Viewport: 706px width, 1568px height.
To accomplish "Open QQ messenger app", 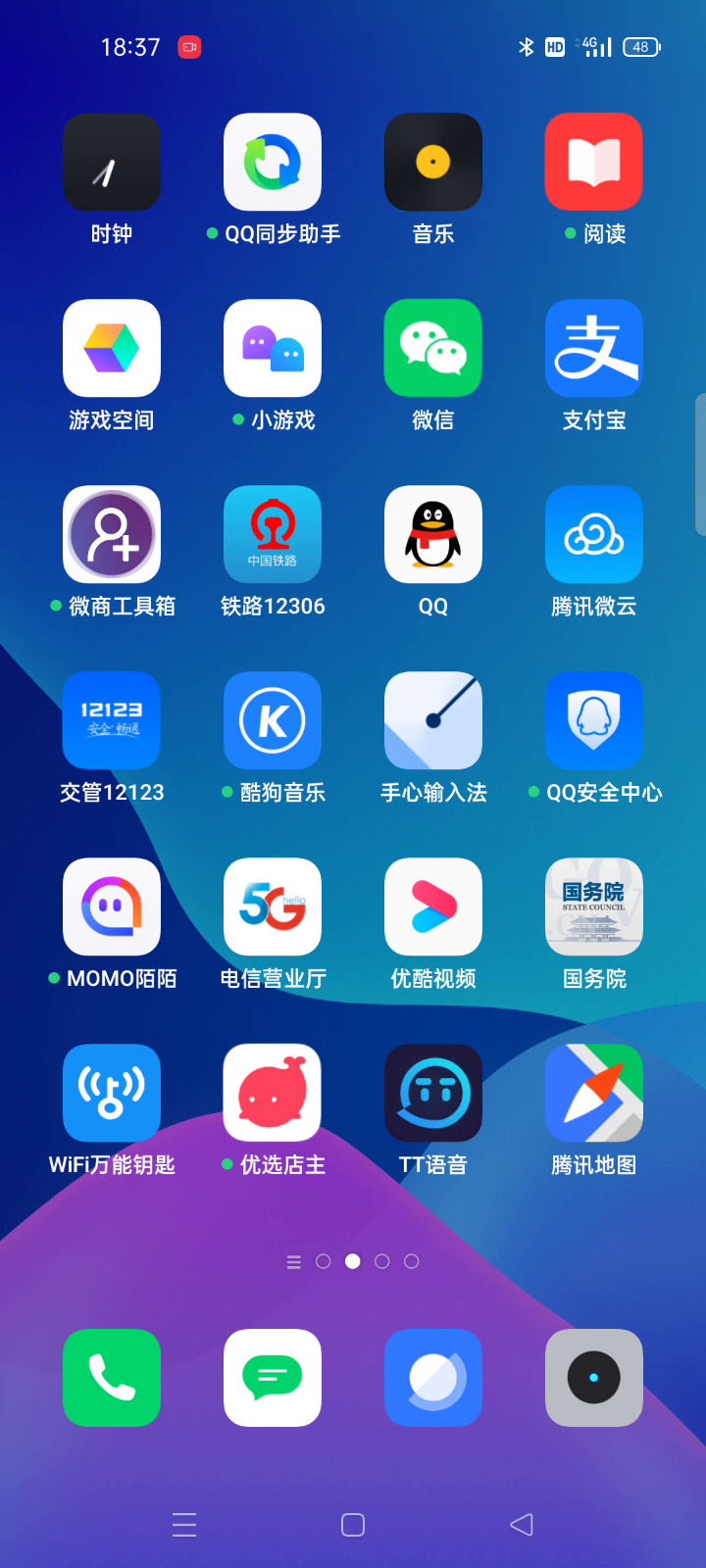I will [x=432, y=534].
